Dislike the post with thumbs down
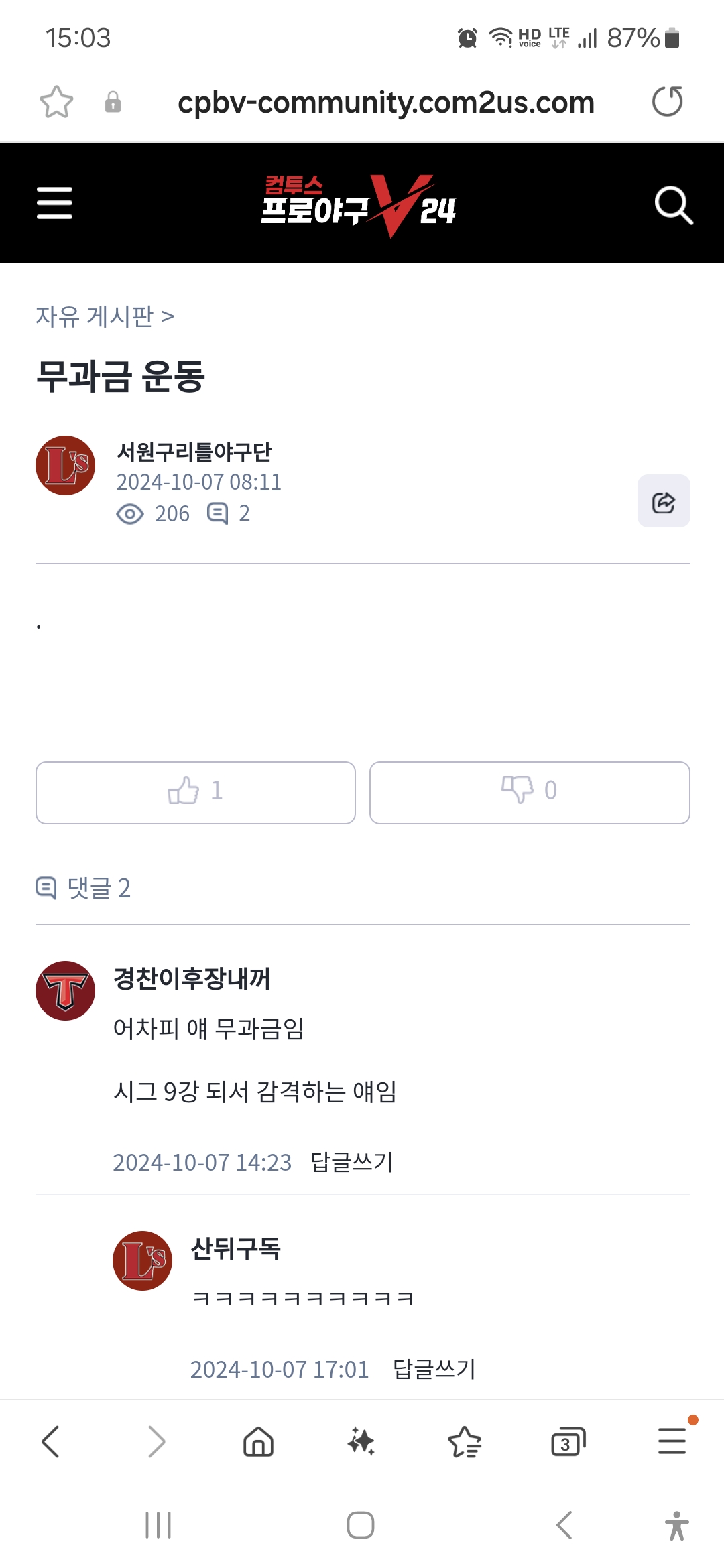Screen dimensions: 724x1568 [x=530, y=792]
